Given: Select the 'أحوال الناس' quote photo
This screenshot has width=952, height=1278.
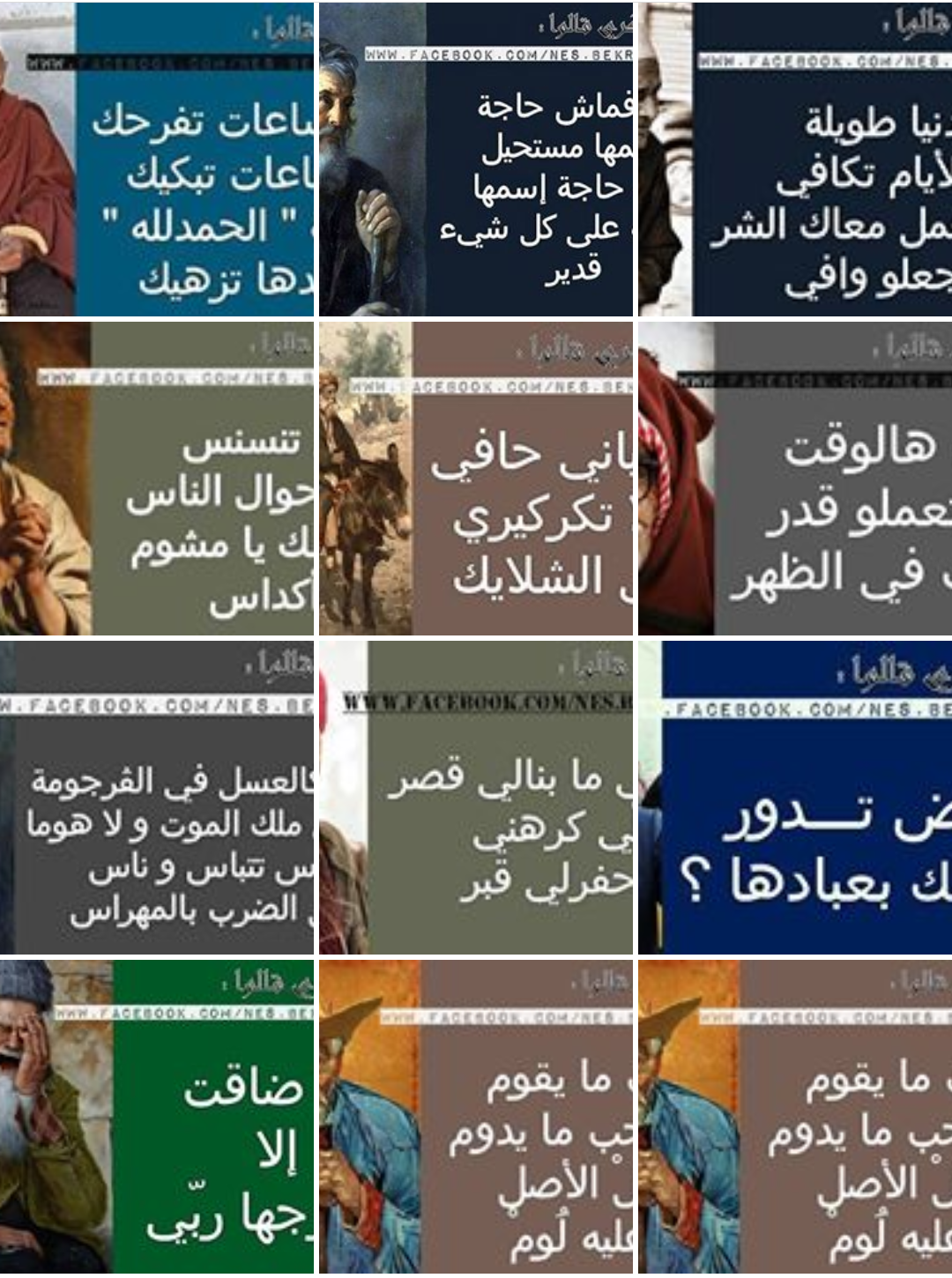Looking at the screenshot, I should coord(157,479).
